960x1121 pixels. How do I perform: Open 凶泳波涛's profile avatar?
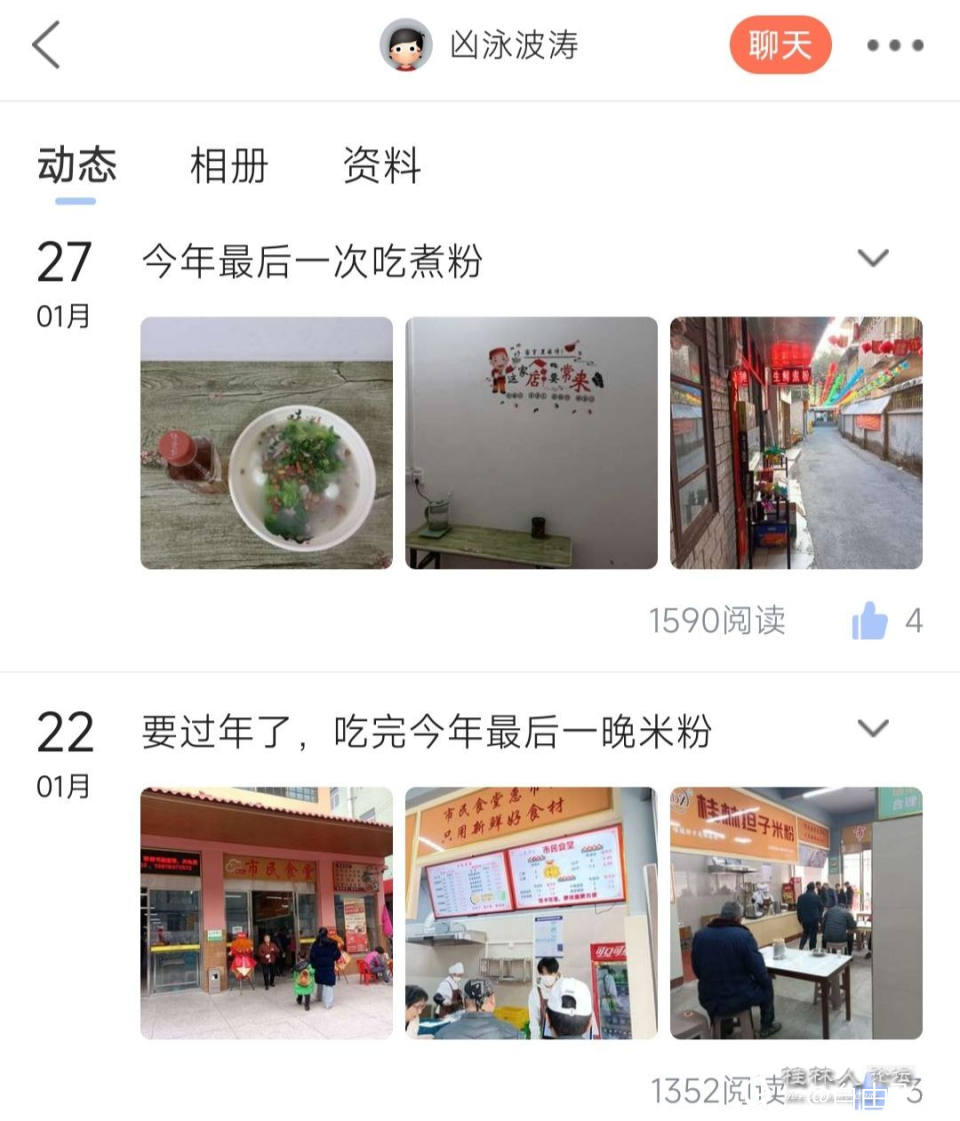click(406, 45)
